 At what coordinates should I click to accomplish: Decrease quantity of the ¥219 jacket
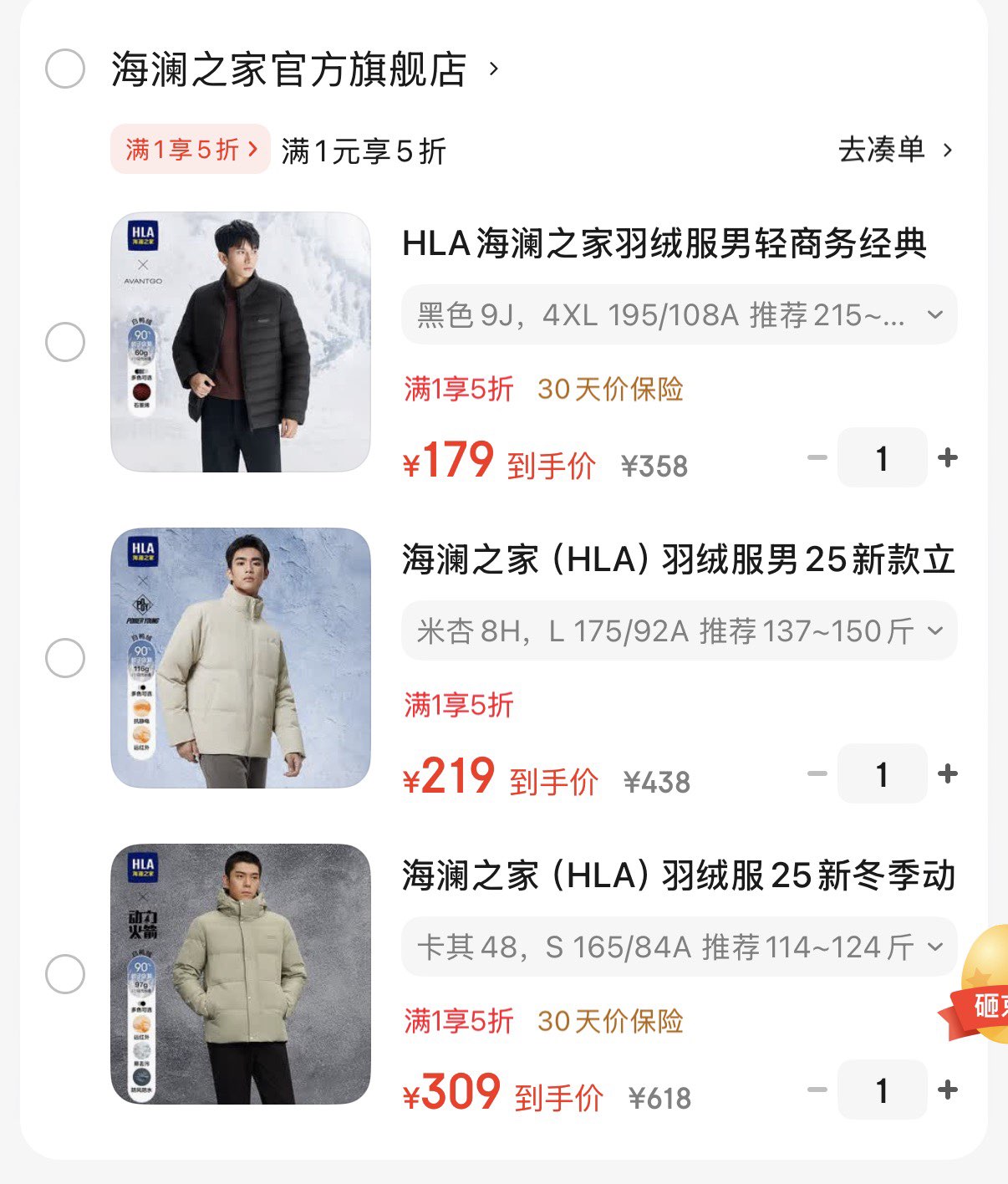coord(817,773)
